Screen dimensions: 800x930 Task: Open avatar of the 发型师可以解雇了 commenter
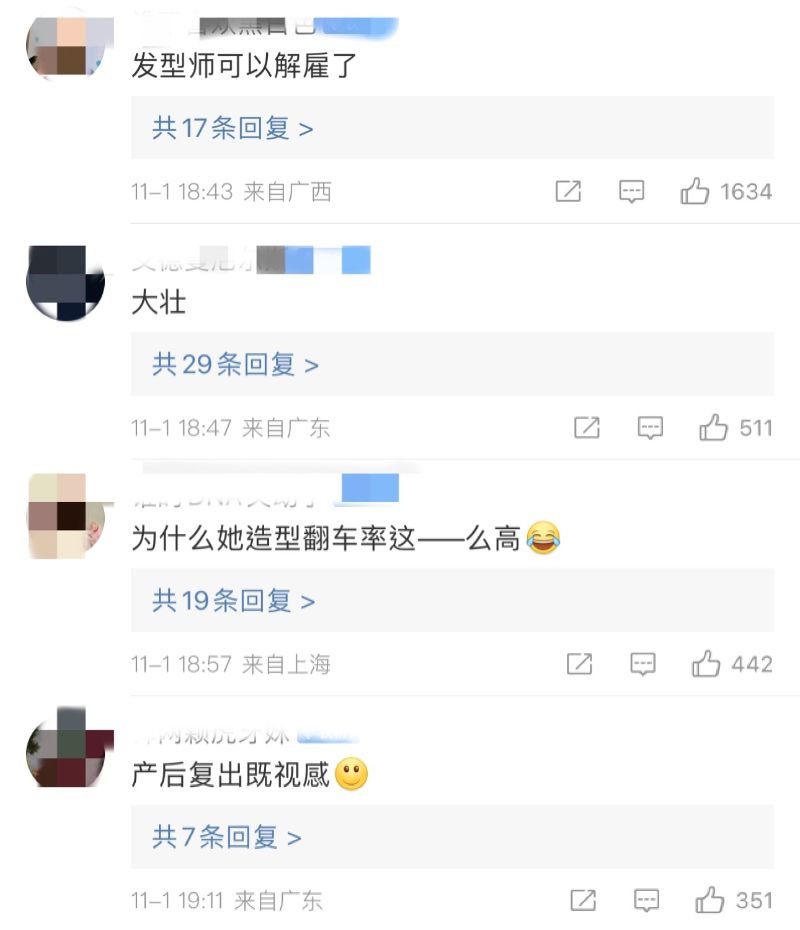pyautogui.click(x=65, y=45)
